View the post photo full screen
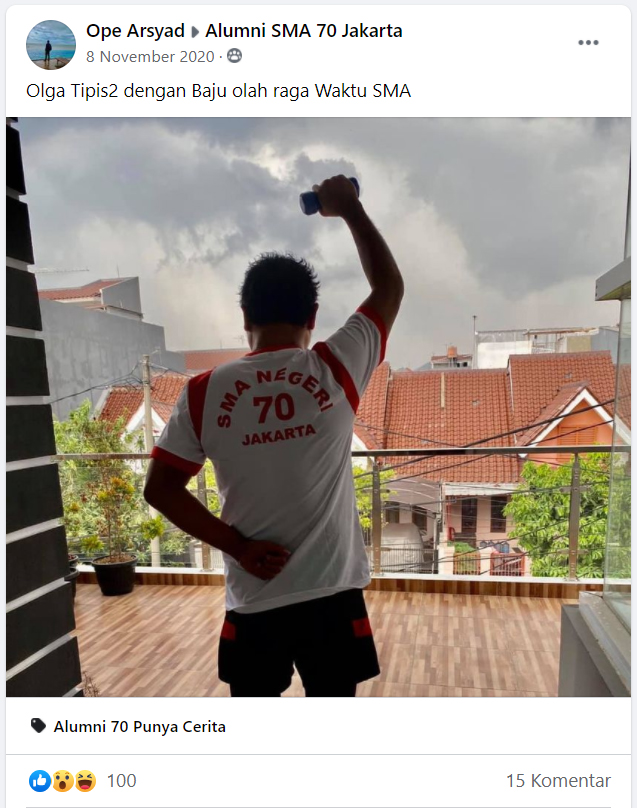637x808 pixels. point(318,406)
